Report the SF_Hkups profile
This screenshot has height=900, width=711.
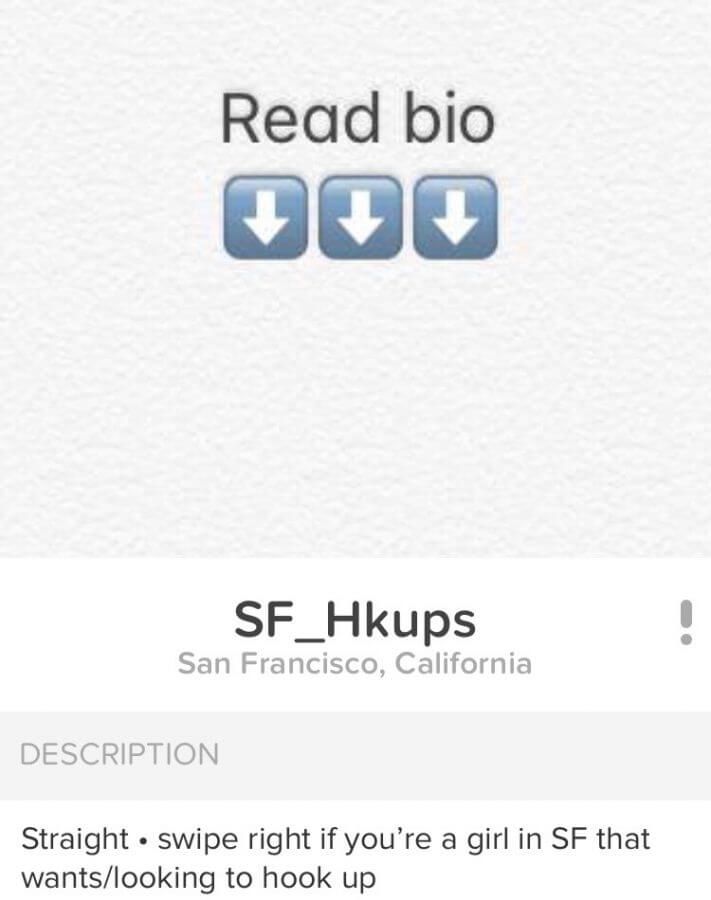[x=685, y=623]
